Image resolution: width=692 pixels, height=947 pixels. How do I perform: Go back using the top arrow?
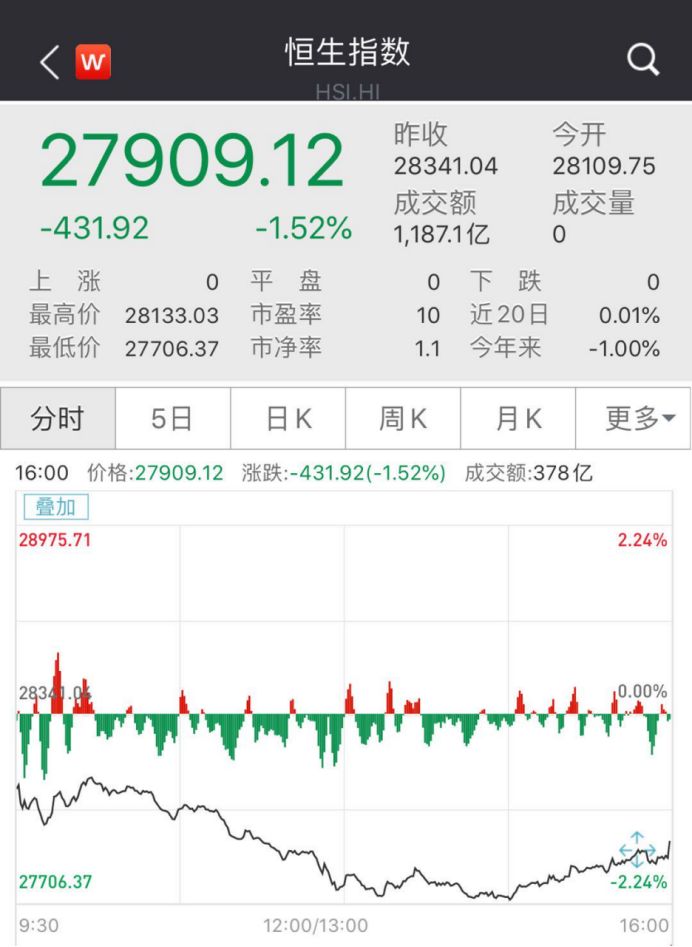(x=49, y=63)
